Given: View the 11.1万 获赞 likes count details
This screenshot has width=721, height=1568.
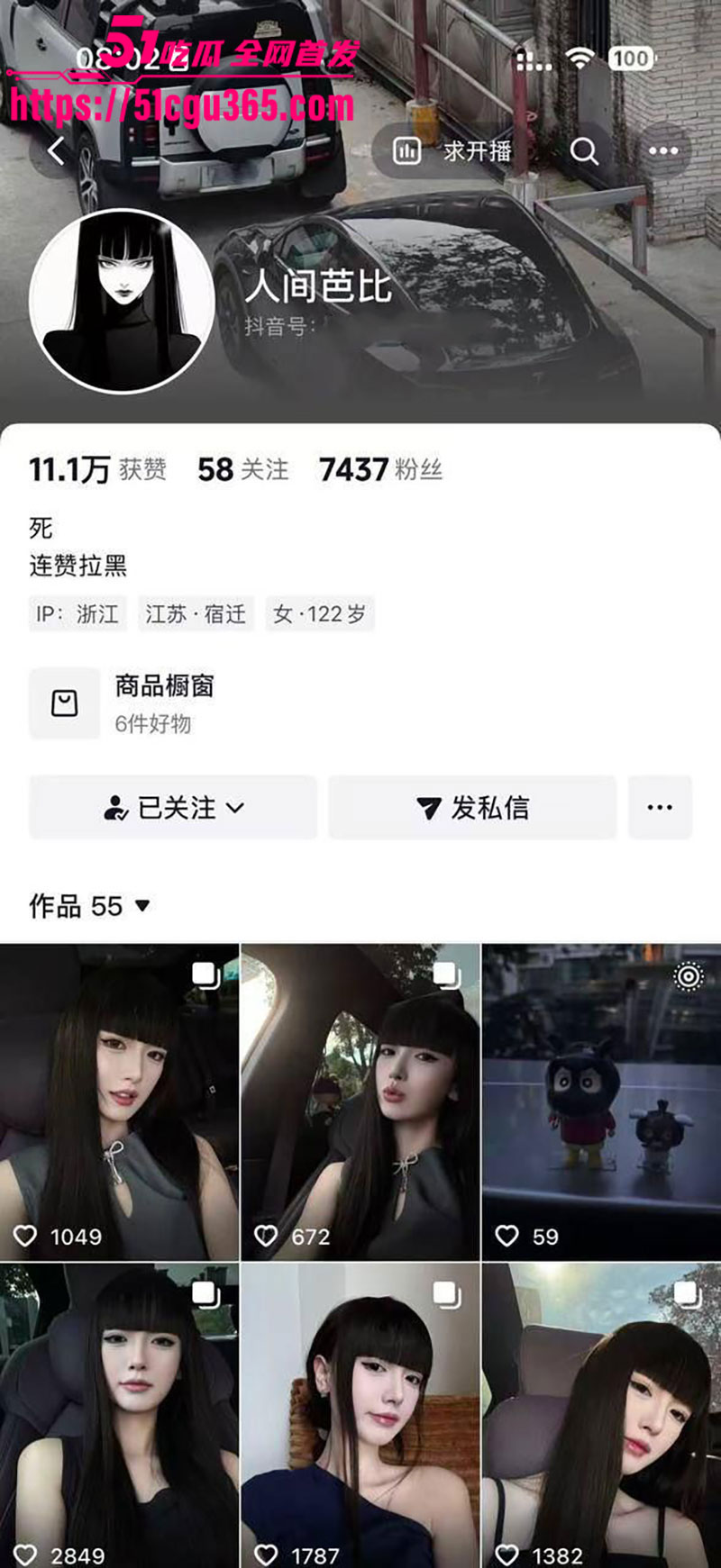Looking at the screenshot, I should [x=97, y=469].
